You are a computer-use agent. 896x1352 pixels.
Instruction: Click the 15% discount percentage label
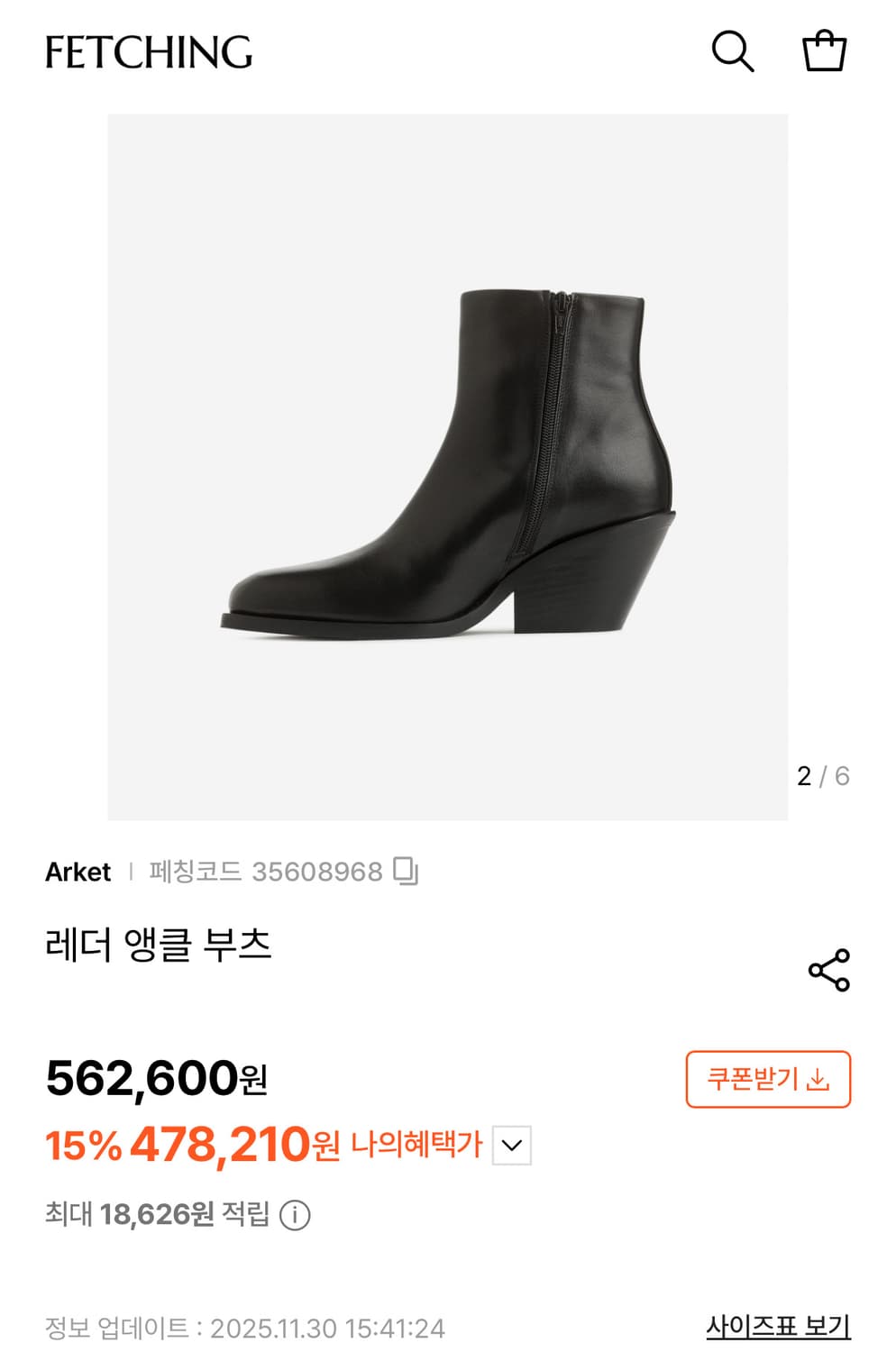click(x=82, y=1145)
